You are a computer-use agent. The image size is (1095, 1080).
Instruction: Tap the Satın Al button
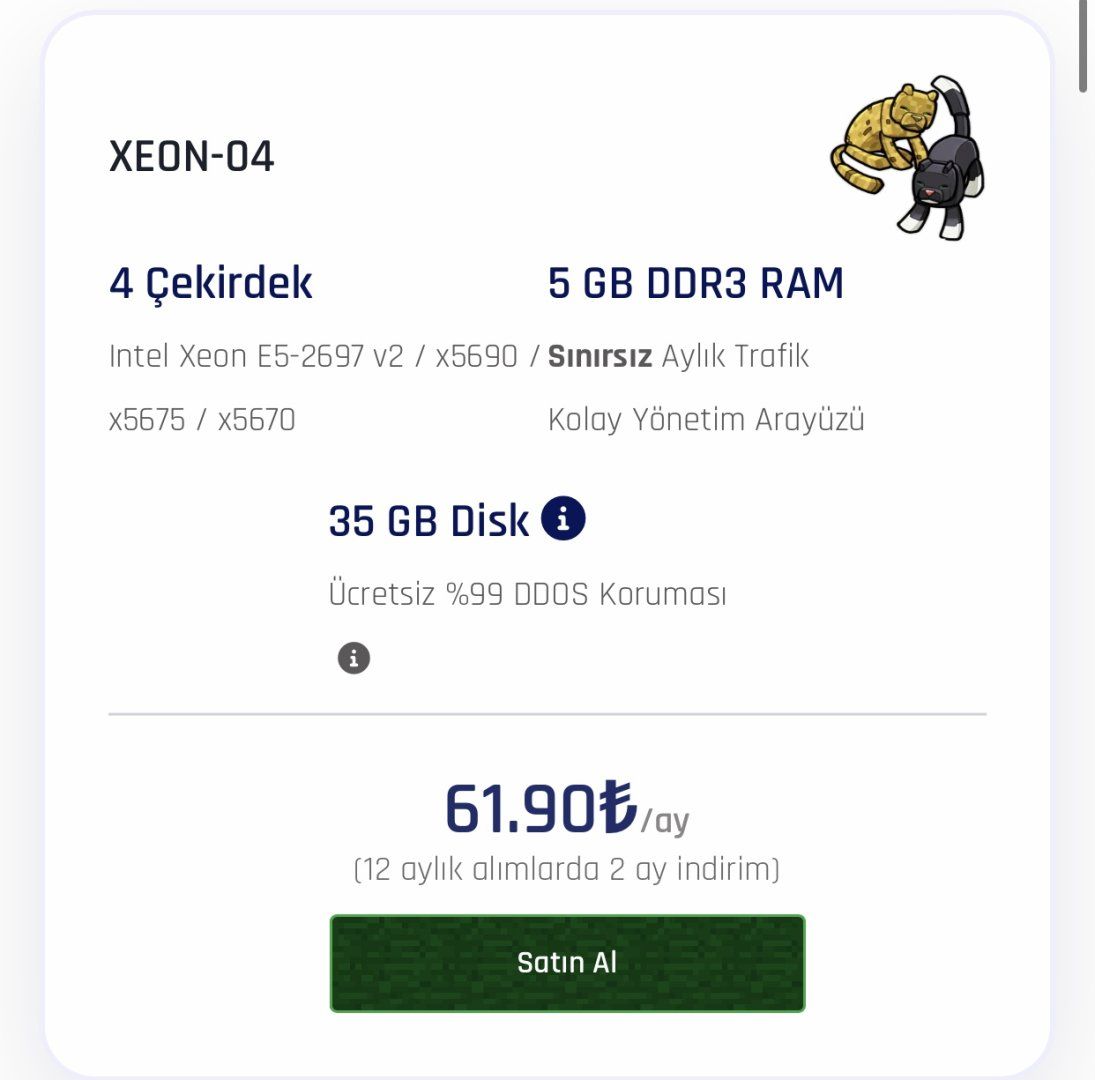(x=567, y=963)
